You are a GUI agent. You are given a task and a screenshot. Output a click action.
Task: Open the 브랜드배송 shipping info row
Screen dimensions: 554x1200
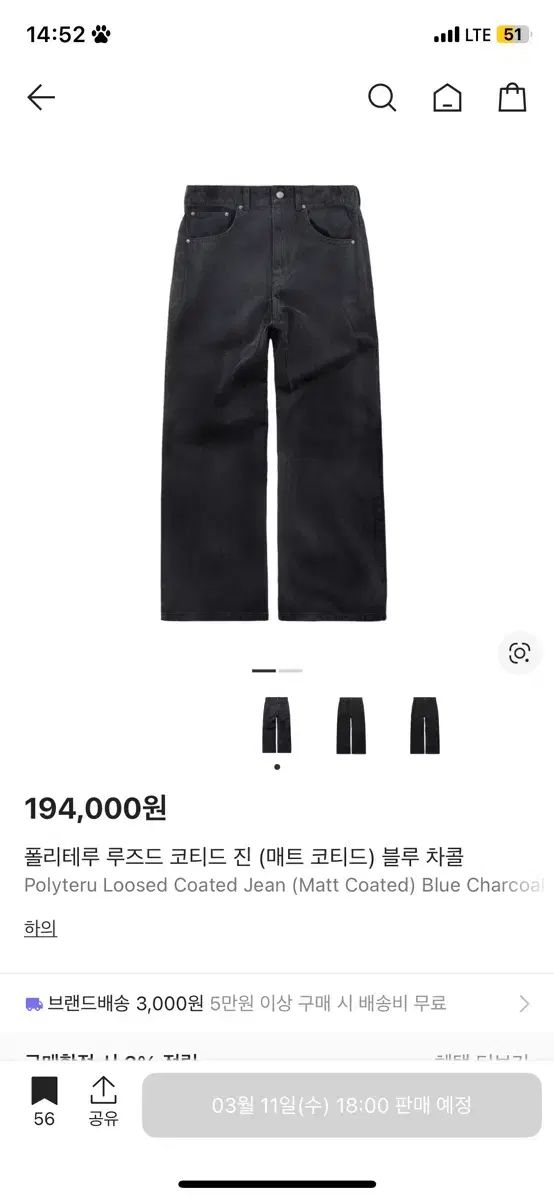[277, 1003]
